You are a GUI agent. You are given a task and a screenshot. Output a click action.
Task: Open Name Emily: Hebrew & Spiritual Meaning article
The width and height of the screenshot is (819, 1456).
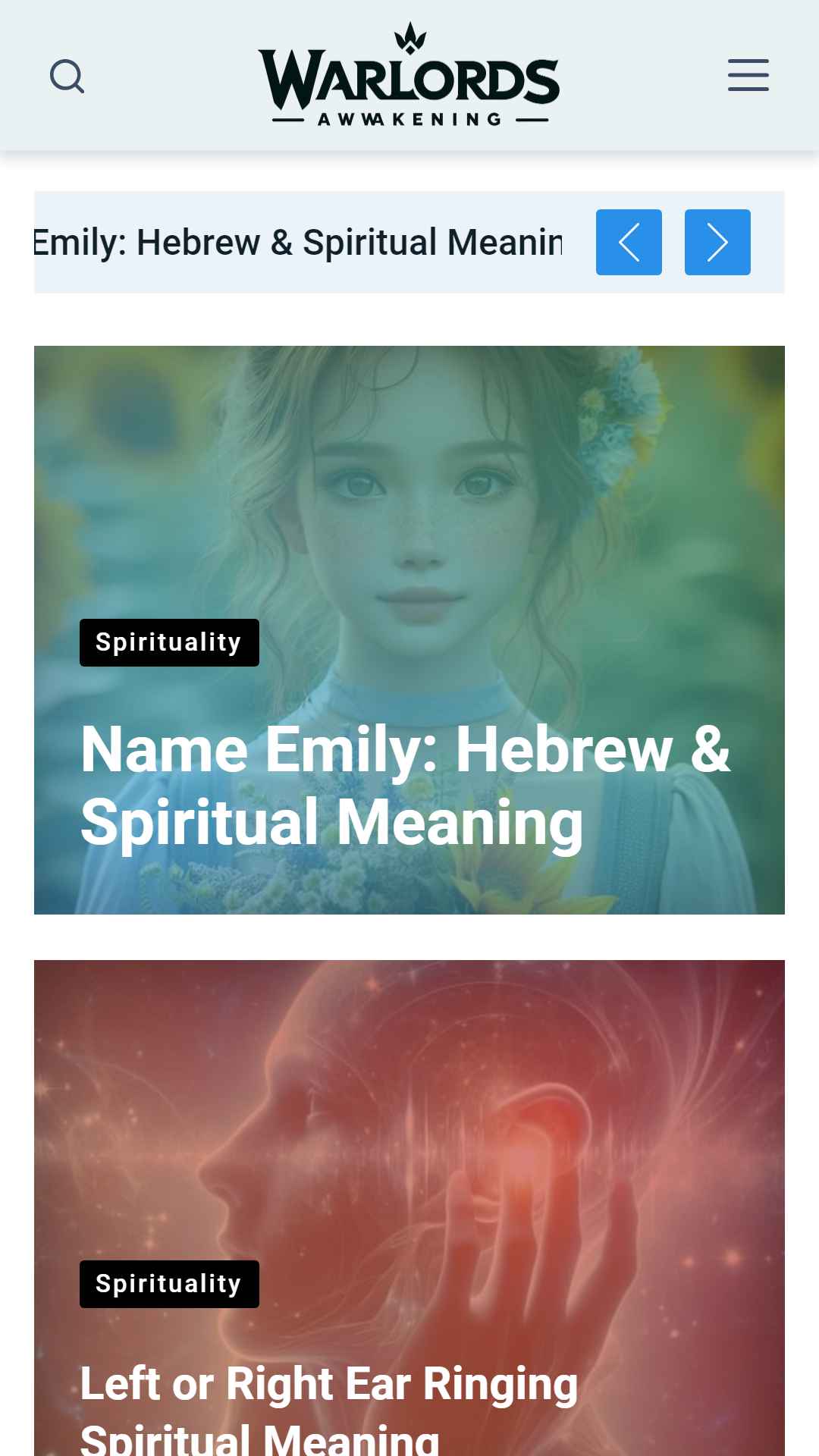point(405,786)
